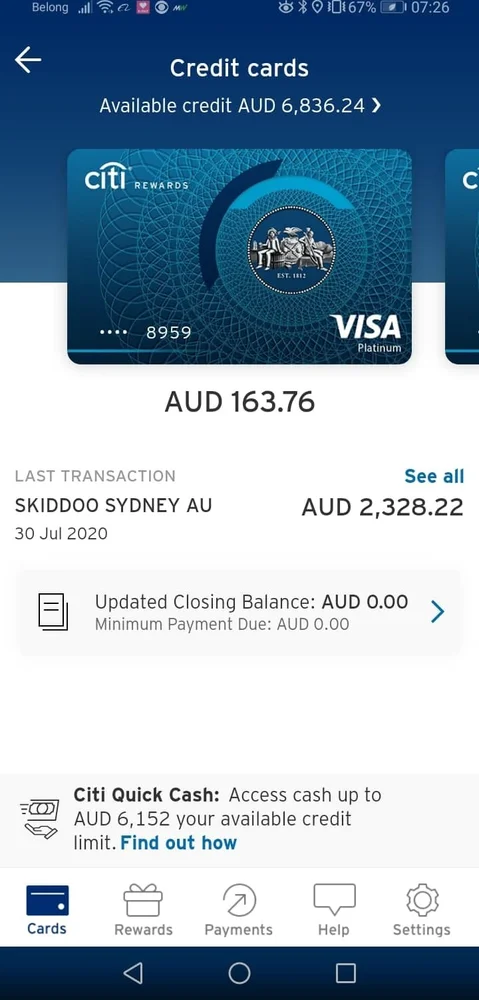Tap the system home button
The image size is (479, 1000).
[x=239, y=973]
